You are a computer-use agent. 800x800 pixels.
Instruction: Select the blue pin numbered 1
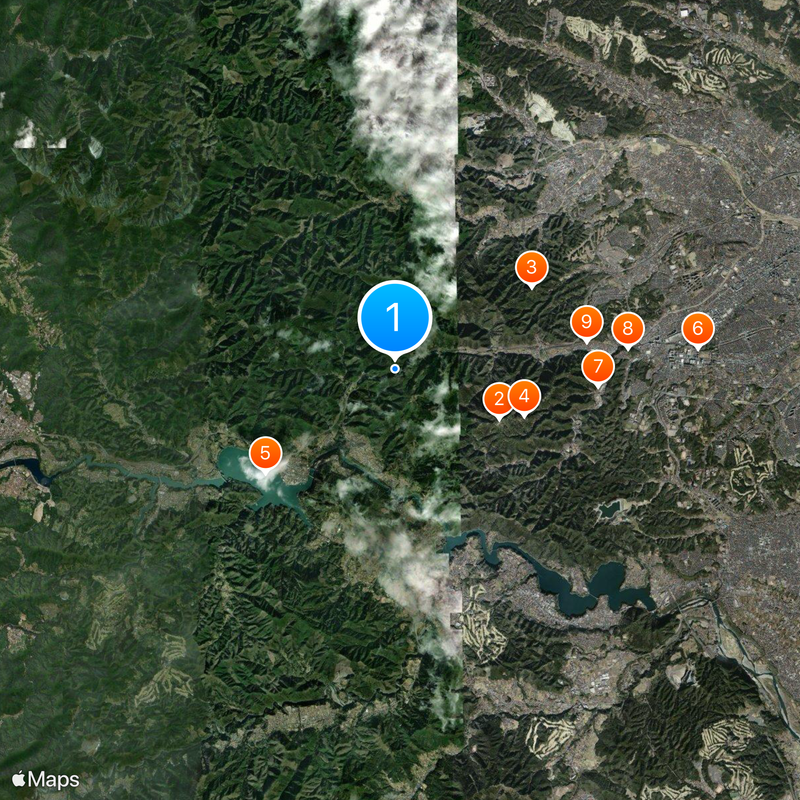(394, 317)
